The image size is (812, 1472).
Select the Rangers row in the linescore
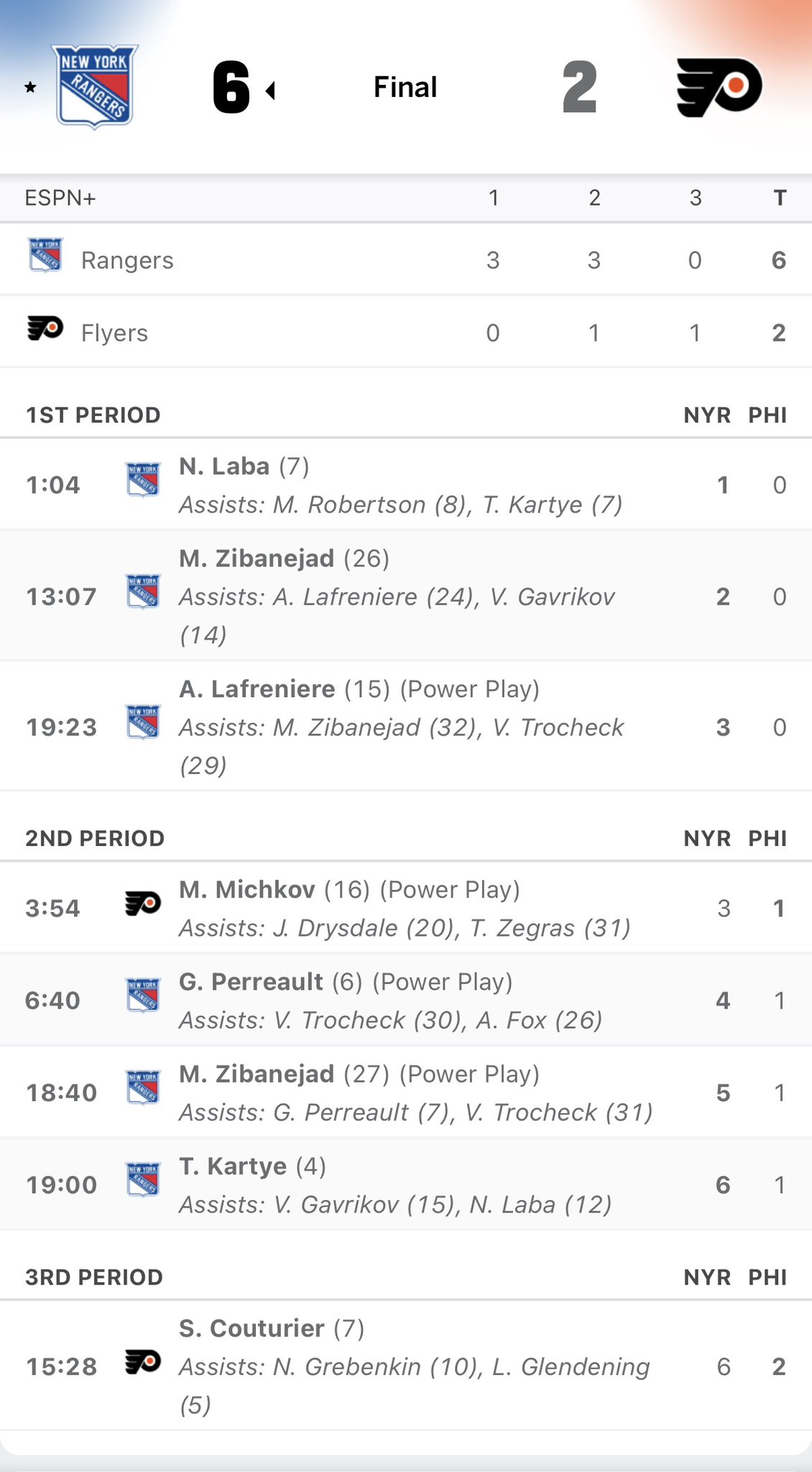[x=127, y=259]
